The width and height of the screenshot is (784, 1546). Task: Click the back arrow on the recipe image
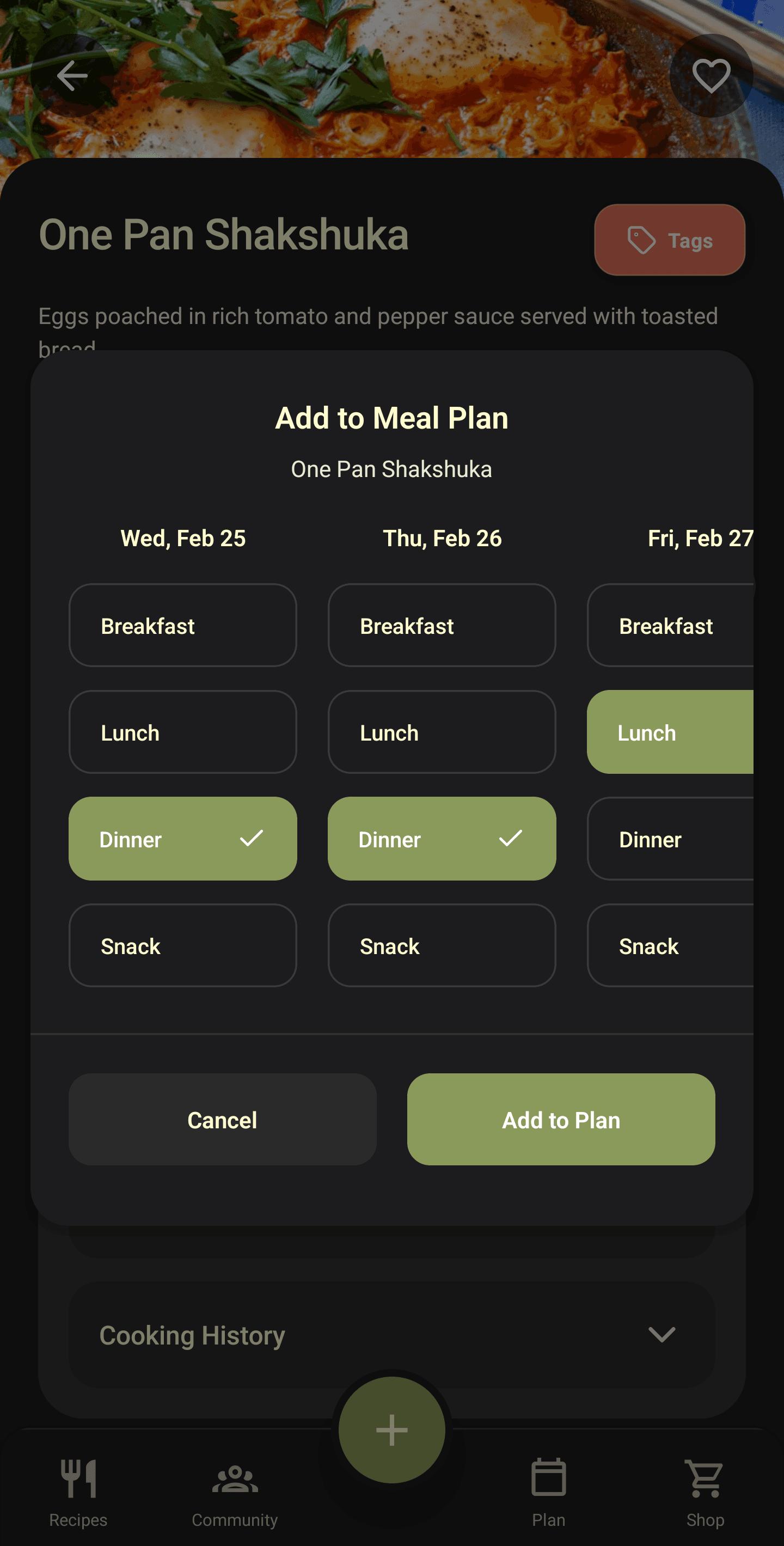(x=73, y=75)
